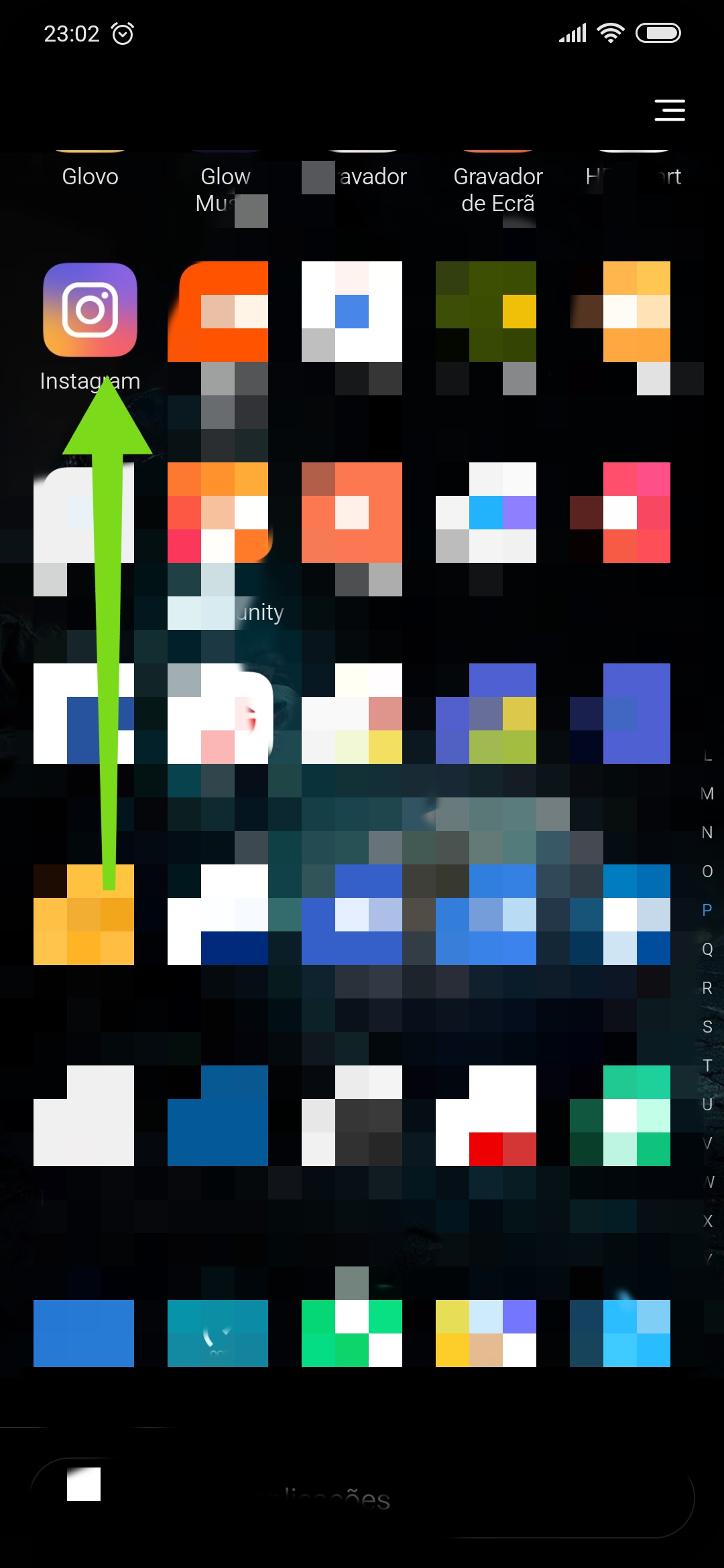
Task: Launch the Glovo app
Action: pyautogui.click(x=90, y=176)
